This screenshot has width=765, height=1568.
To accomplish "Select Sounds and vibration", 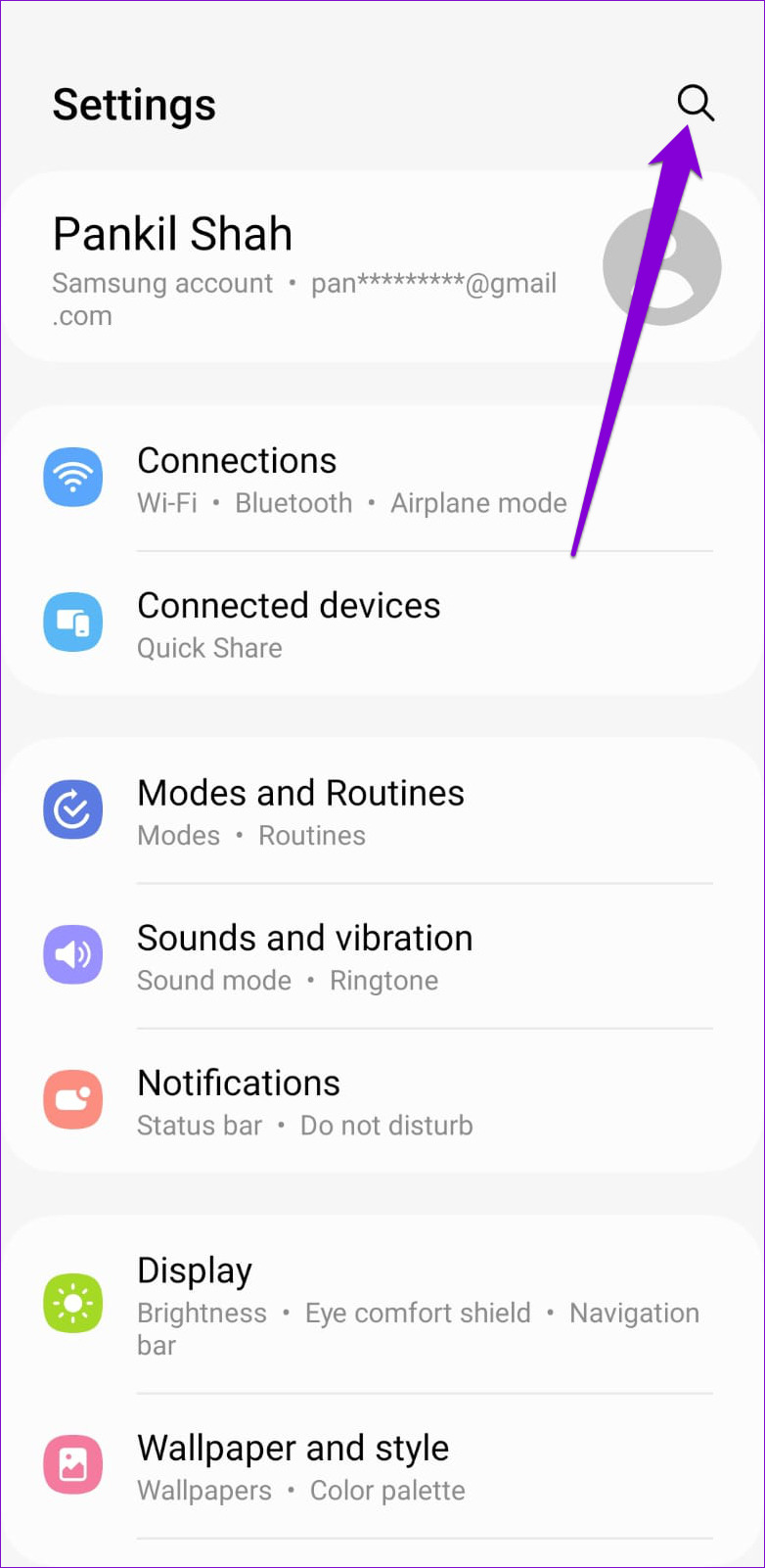I will [x=304, y=955].
